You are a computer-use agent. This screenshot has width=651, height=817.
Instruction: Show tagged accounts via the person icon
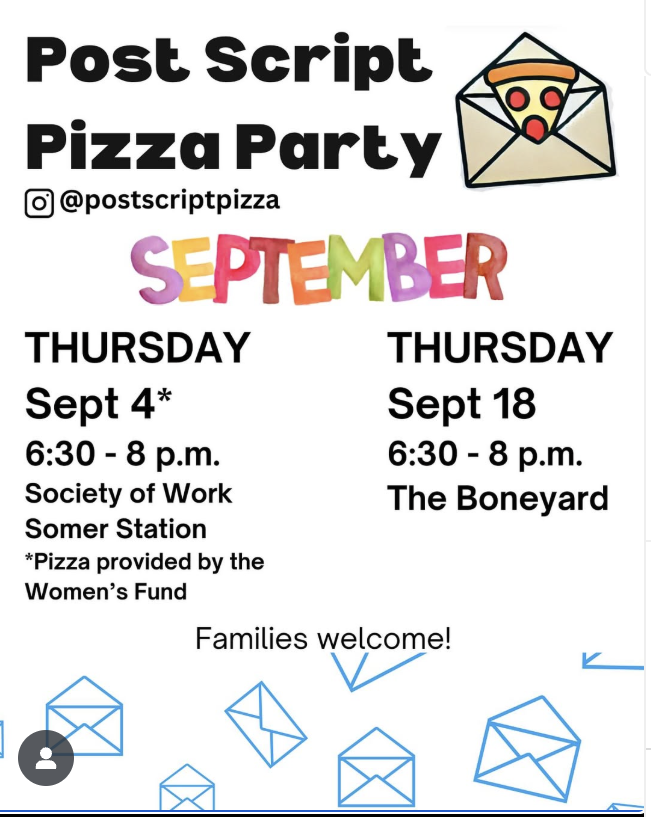(x=46, y=758)
